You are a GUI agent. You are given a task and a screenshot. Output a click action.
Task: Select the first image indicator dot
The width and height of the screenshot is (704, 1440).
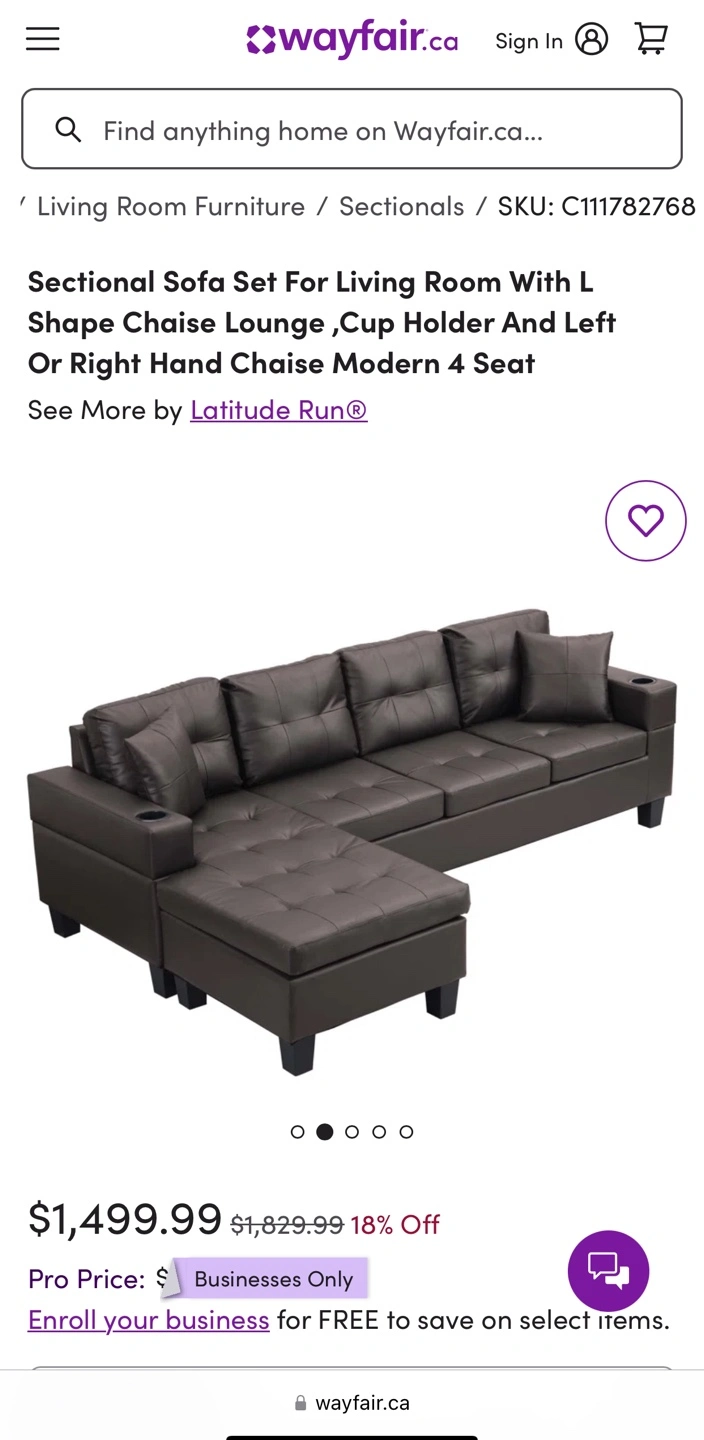tap(298, 1132)
